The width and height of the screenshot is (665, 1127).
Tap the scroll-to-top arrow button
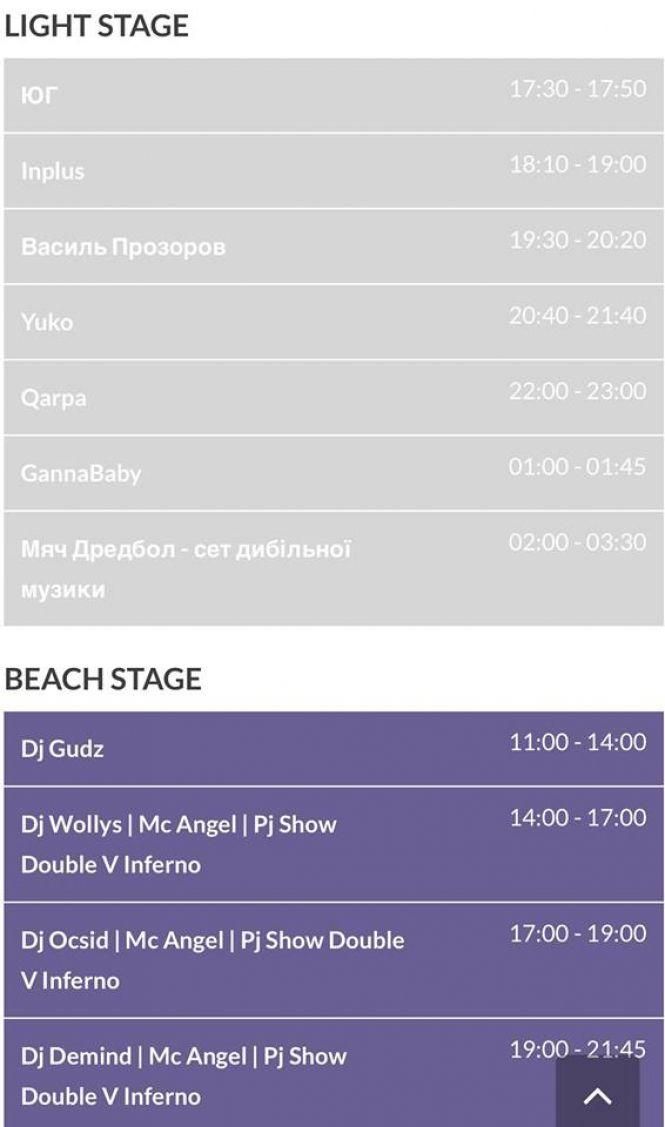coord(597,1095)
